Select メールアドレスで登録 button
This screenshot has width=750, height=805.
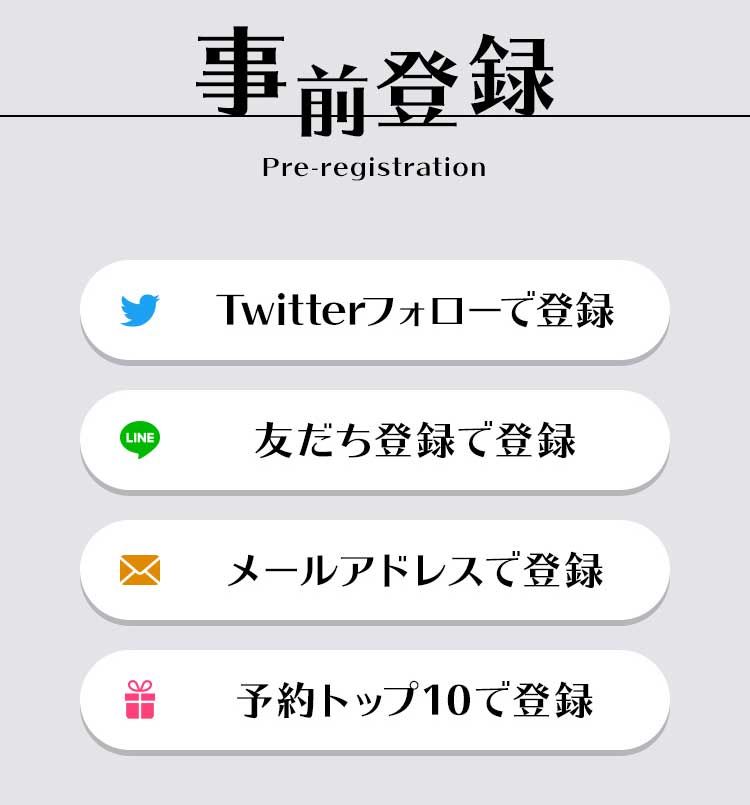tap(375, 570)
